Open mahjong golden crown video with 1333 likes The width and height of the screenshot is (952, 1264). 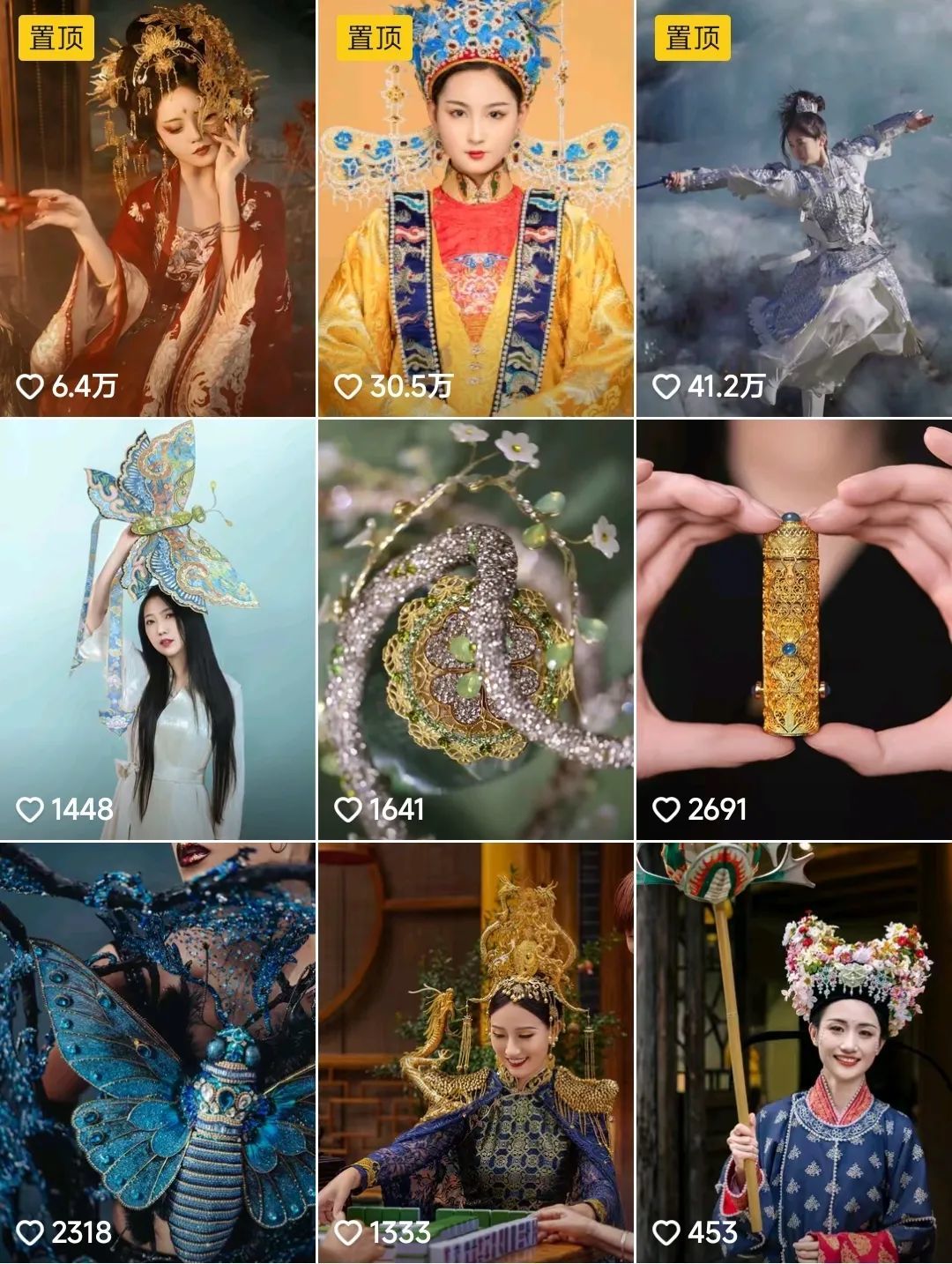[475, 1052]
